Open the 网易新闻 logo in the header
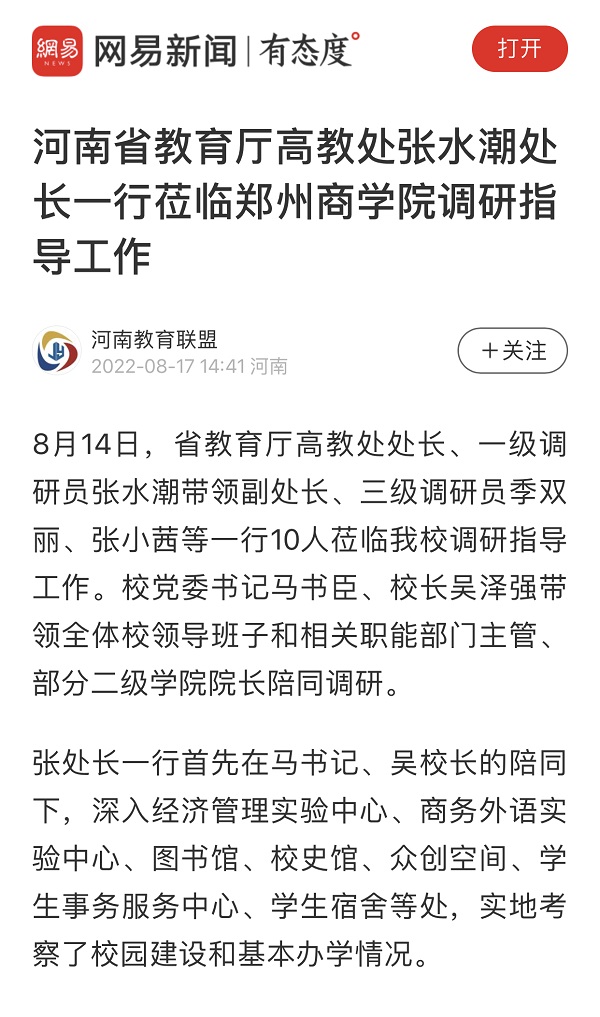Screen dimensions: 600x1017 pyautogui.click(x=57, y=50)
